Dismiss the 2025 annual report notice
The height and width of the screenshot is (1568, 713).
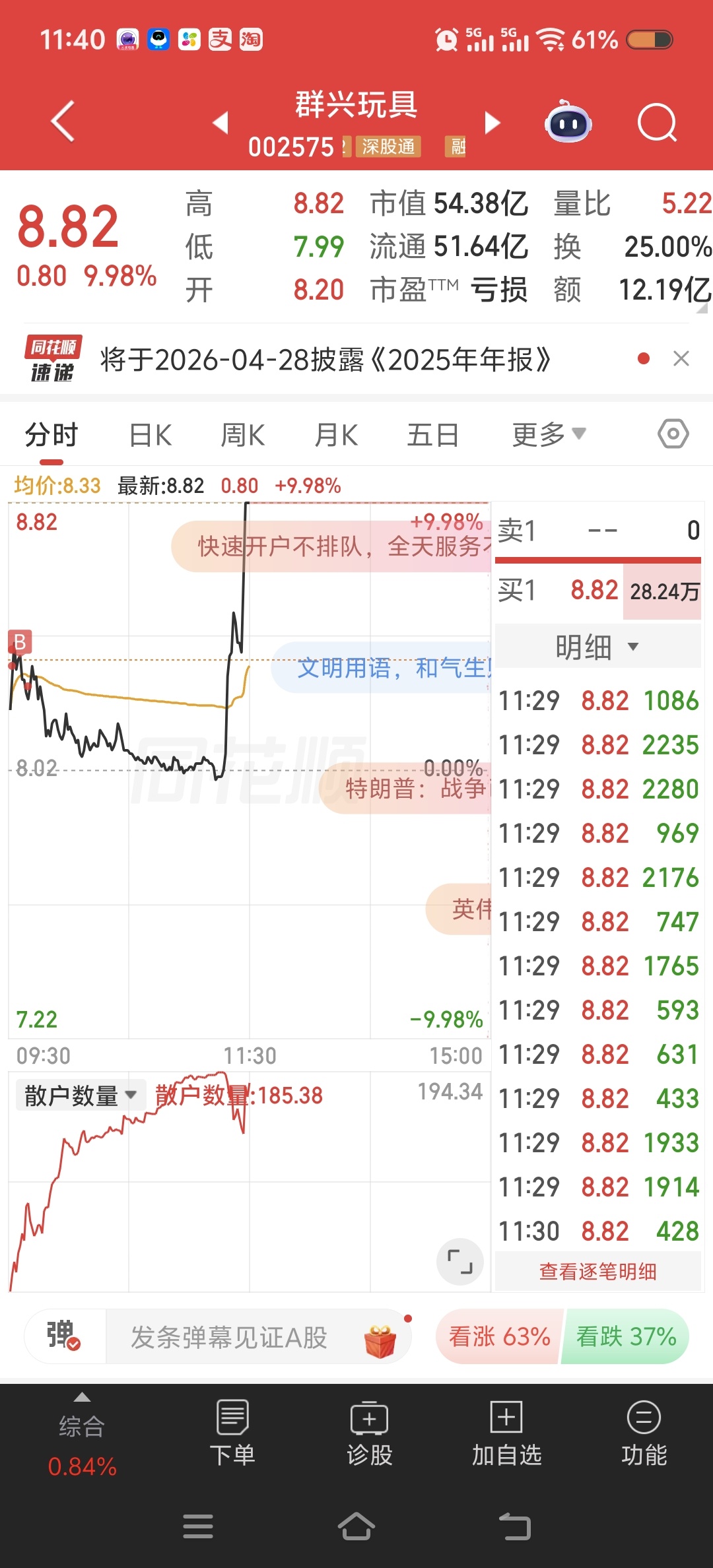[x=681, y=358]
